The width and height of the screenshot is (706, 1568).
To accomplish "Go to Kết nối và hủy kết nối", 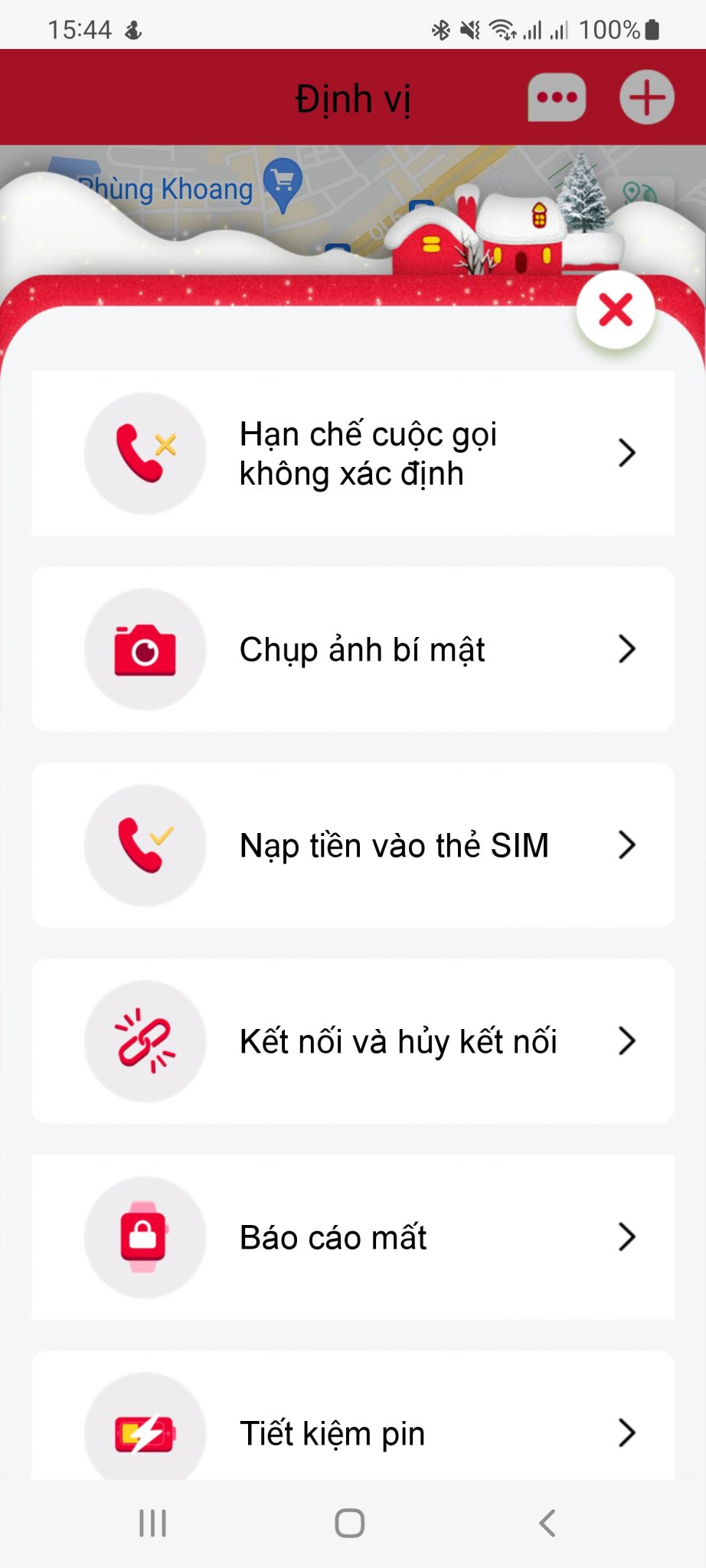I will tap(353, 1041).
